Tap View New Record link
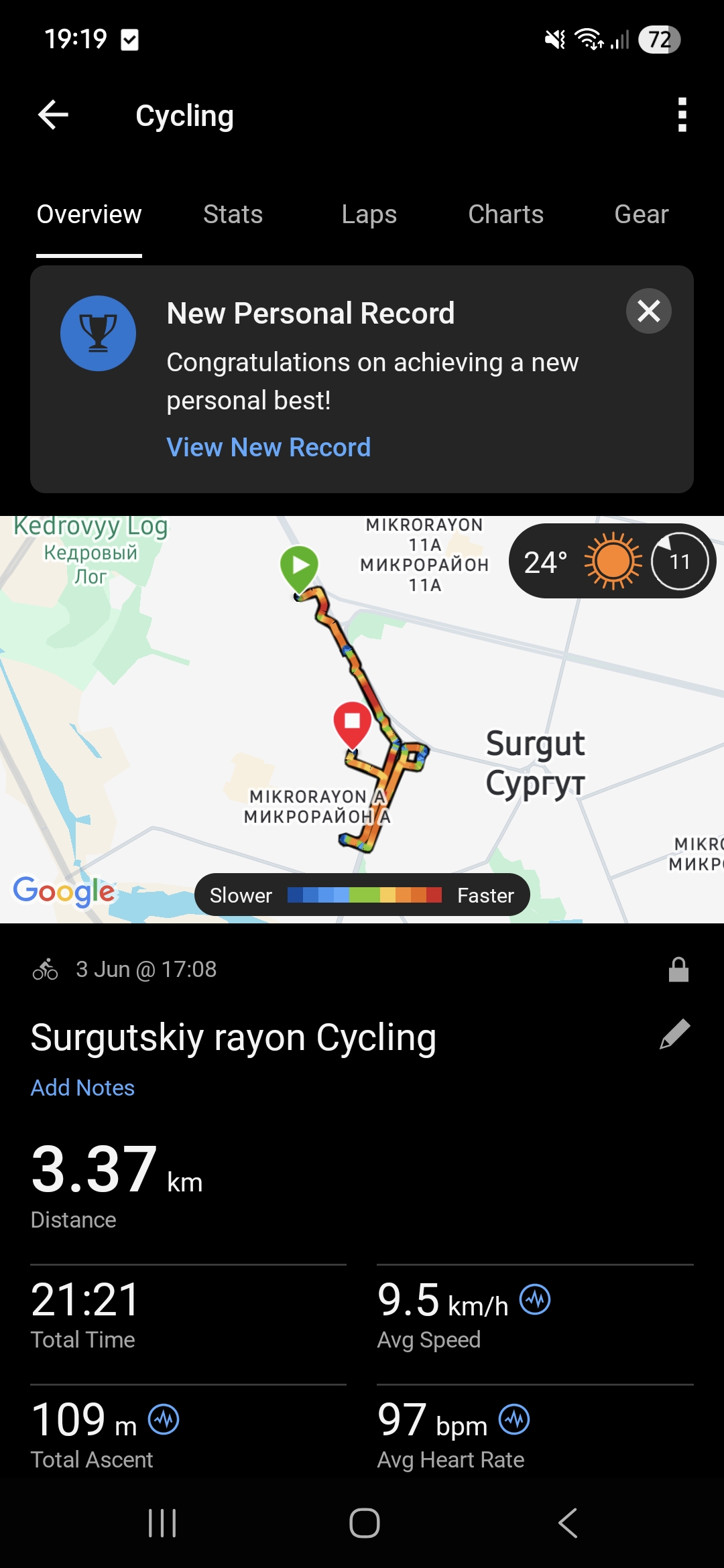 tap(268, 447)
